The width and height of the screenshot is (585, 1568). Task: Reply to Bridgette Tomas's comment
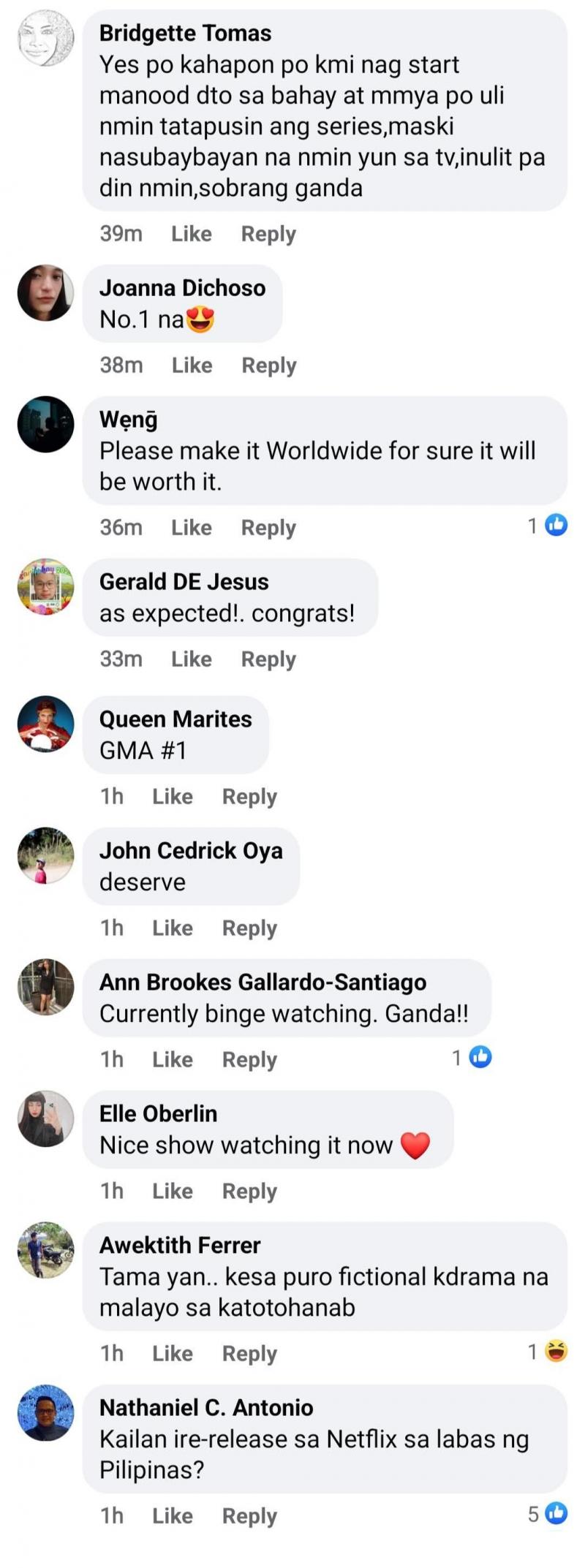pos(268,234)
